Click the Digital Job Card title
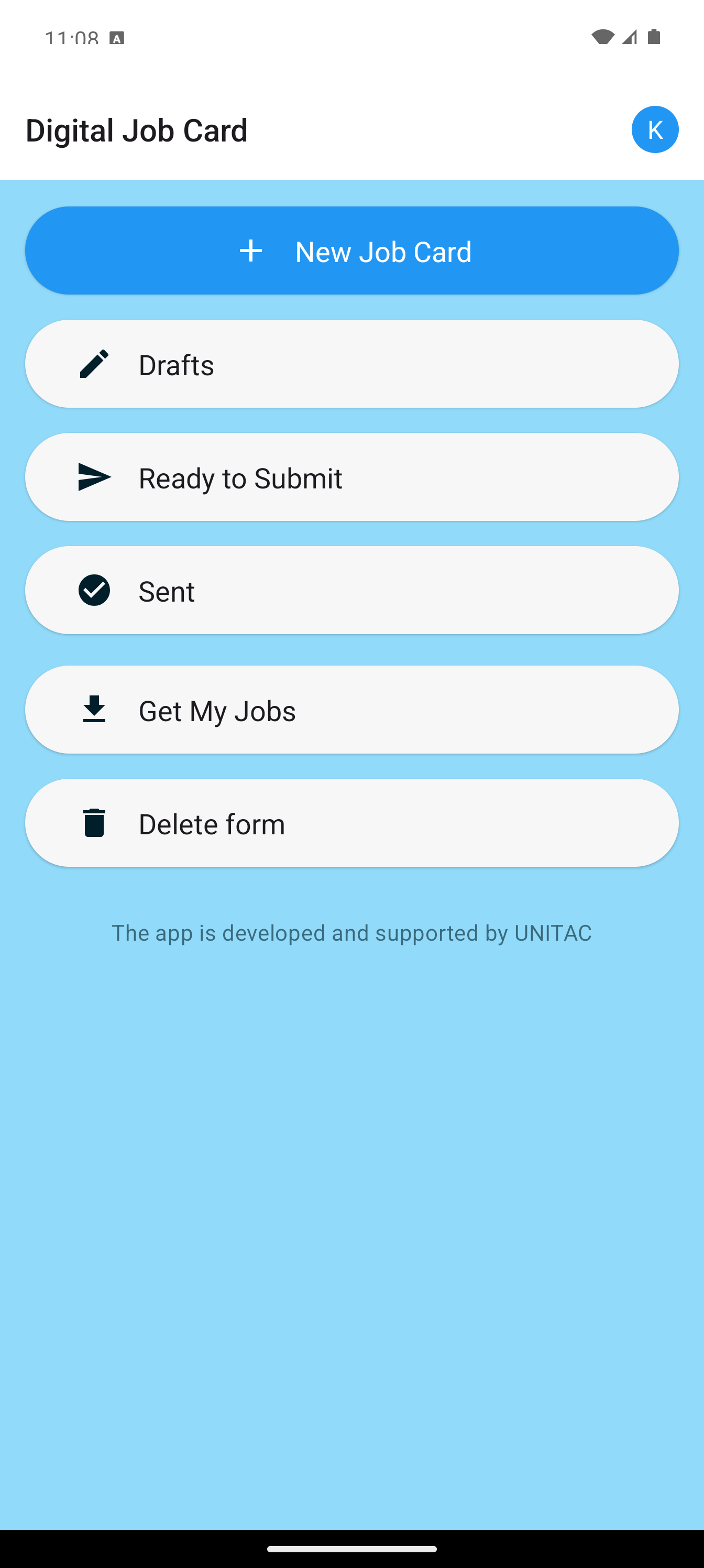Image resolution: width=704 pixels, height=1568 pixels. coord(136,129)
